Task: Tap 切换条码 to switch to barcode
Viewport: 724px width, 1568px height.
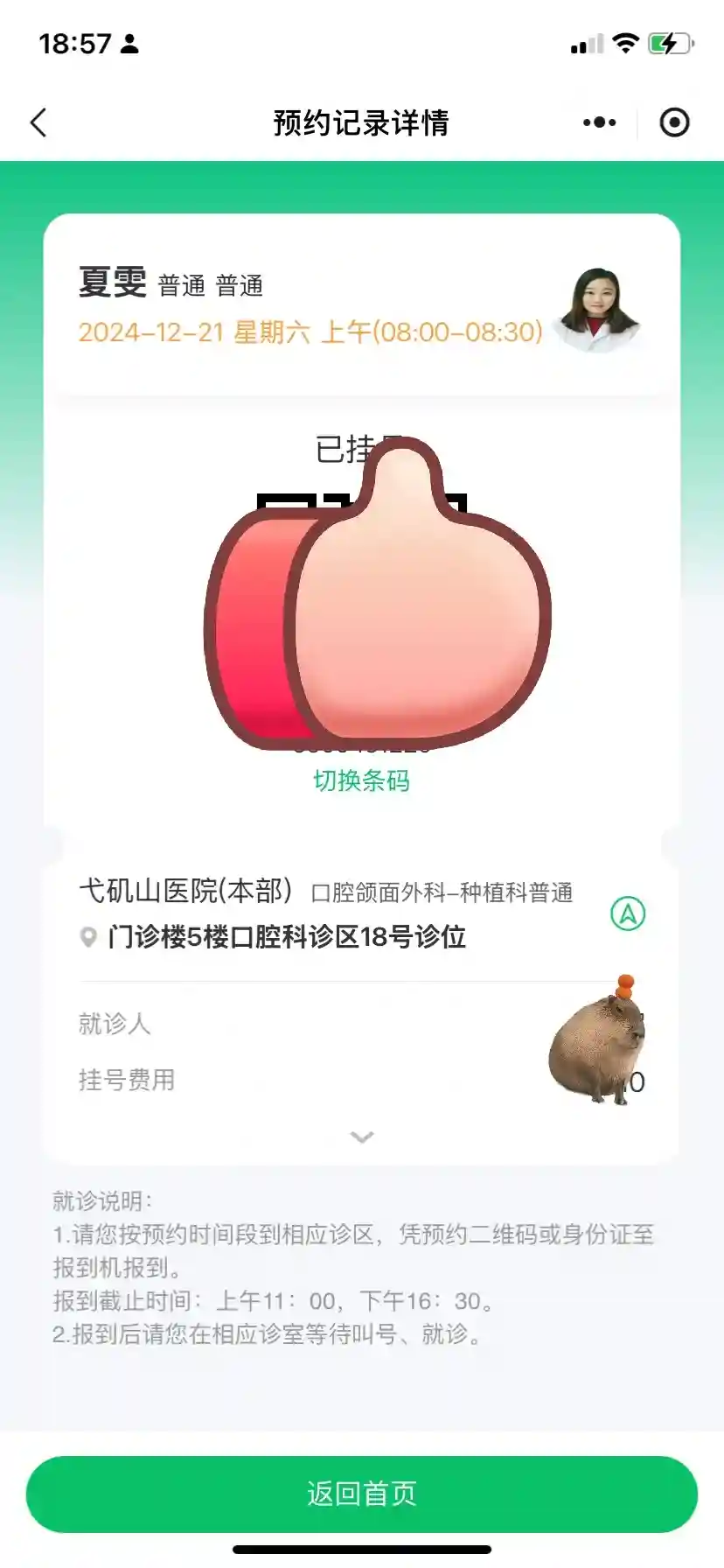Action: 361,780
